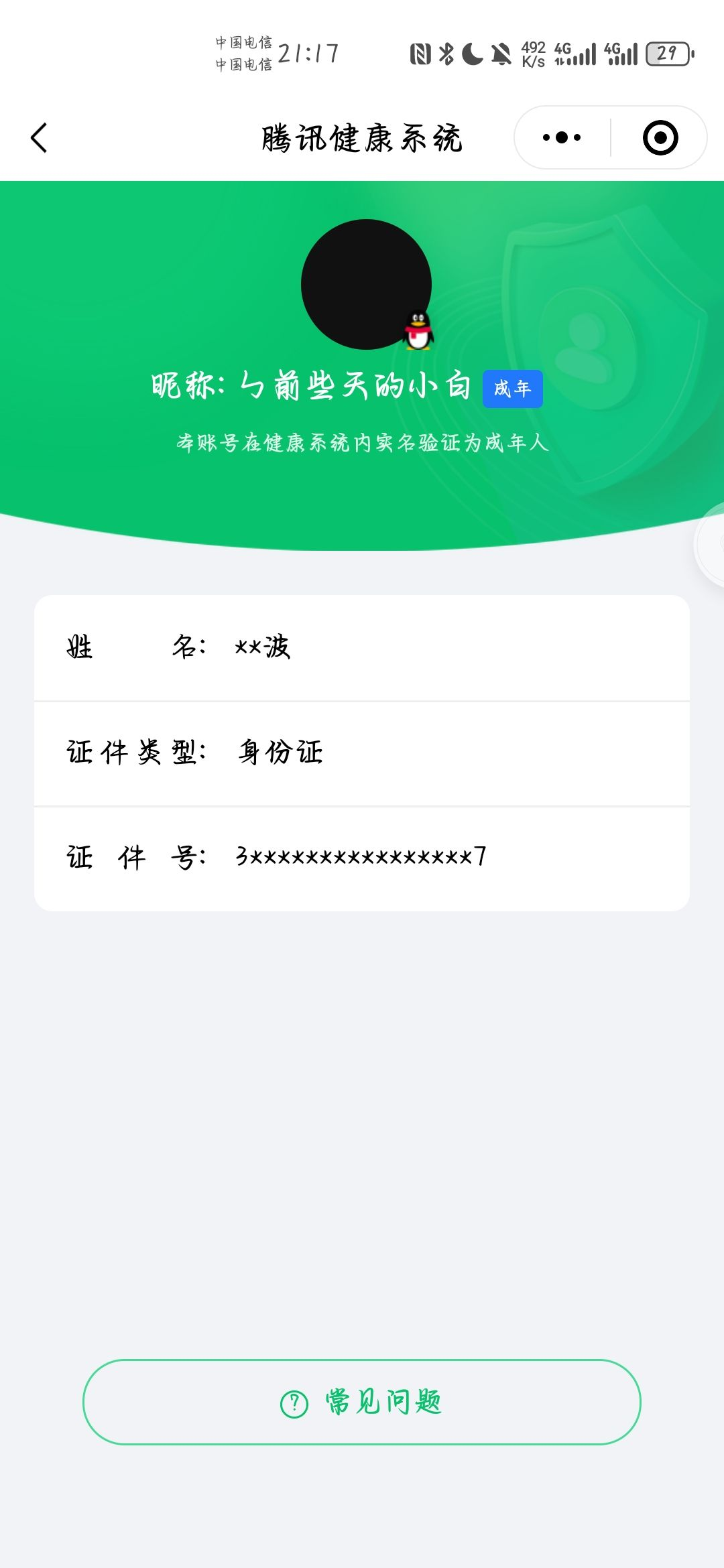Viewport: 724px width, 1568px height.
Task: Open the 腾讯健康系统 title
Action: tap(362, 137)
